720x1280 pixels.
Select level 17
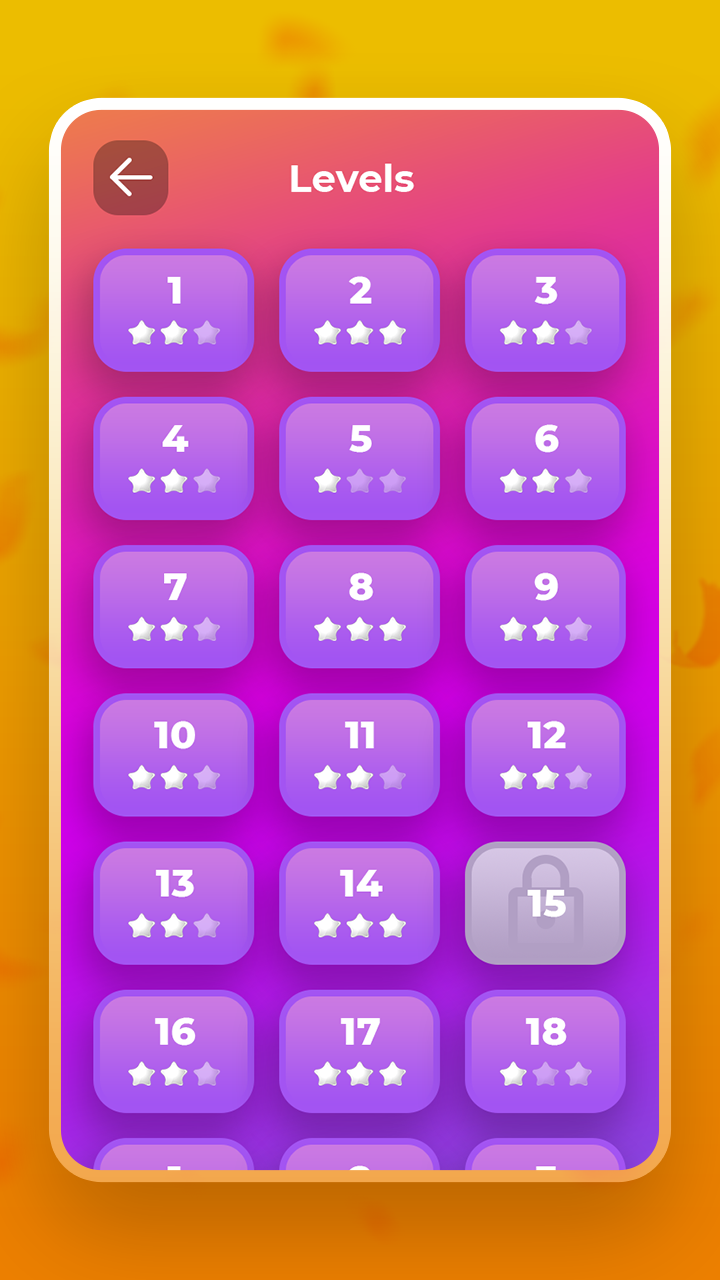pyautogui.click(x=359, y=1050)
